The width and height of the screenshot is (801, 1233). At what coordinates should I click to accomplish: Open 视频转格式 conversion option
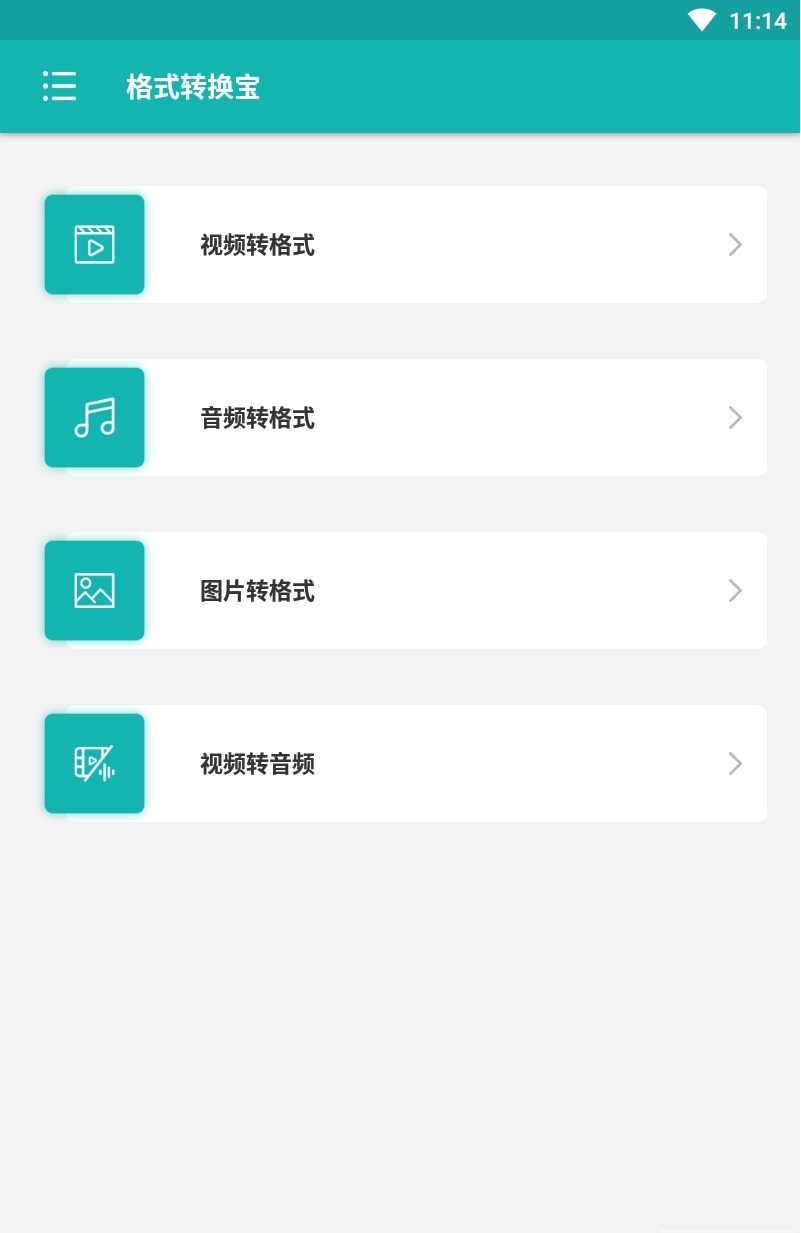(400, 244)
